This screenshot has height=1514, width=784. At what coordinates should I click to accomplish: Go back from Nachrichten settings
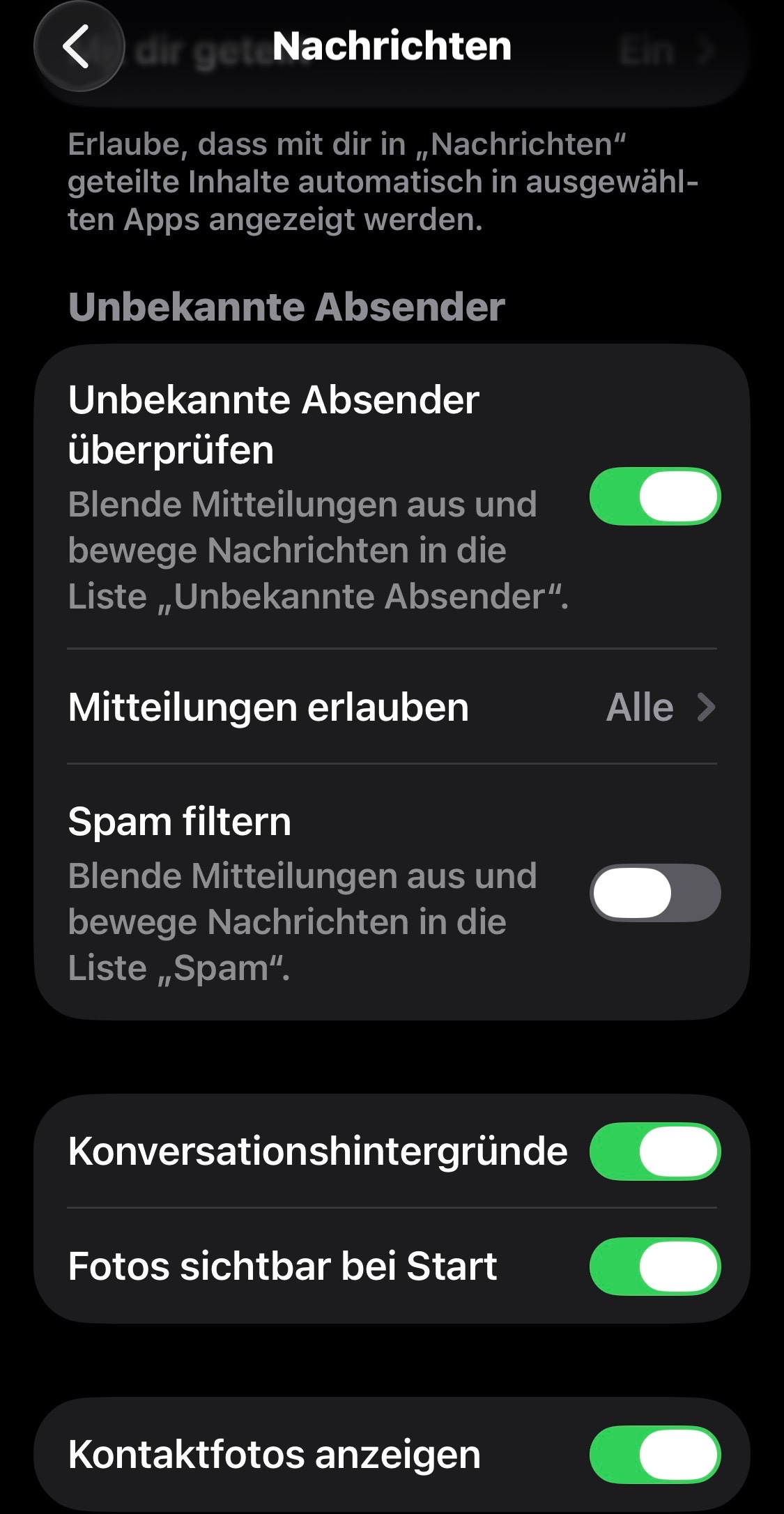pyautogui.click(x=79, y=47)
